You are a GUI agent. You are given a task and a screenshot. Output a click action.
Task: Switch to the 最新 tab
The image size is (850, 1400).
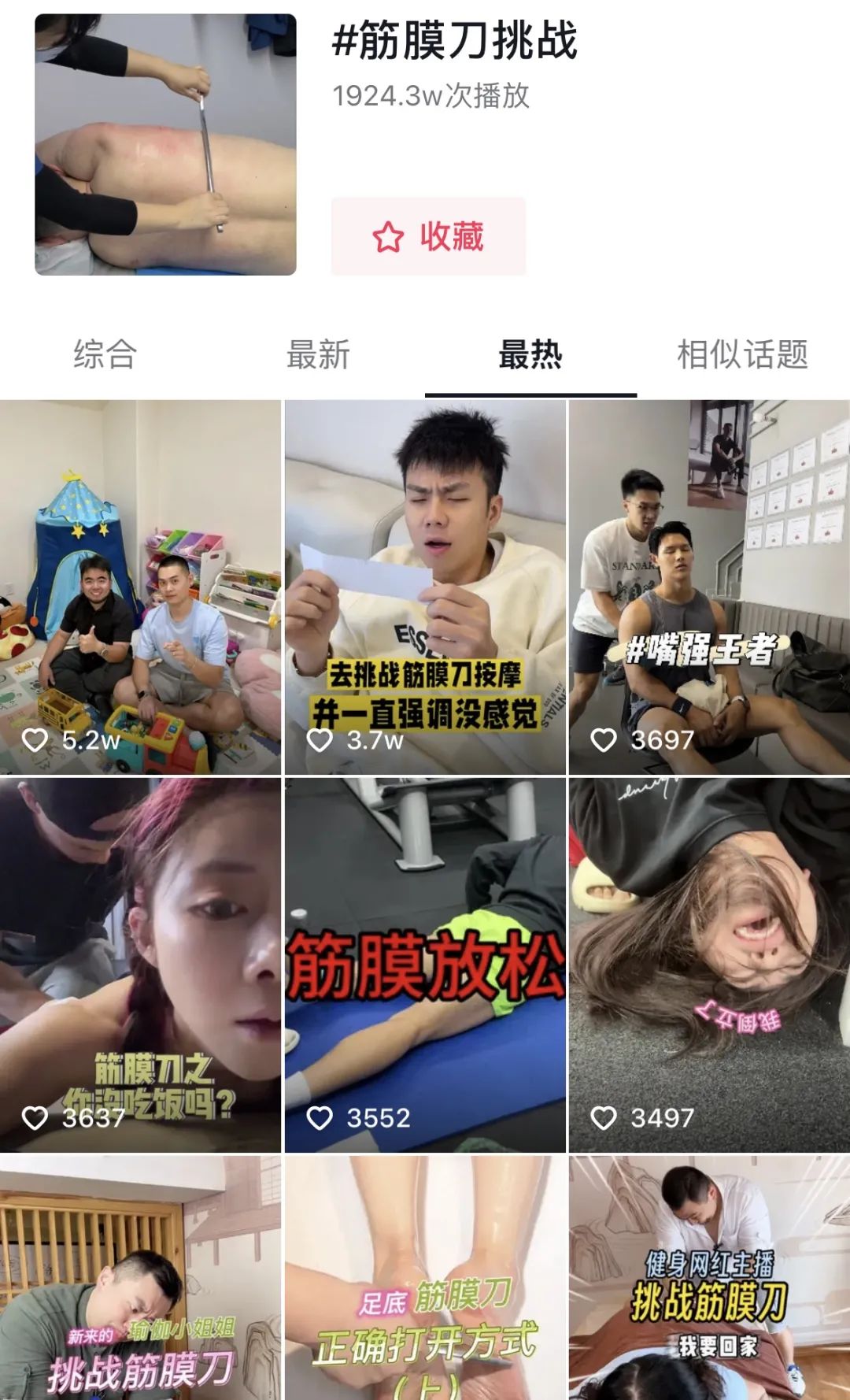point(318,354)
